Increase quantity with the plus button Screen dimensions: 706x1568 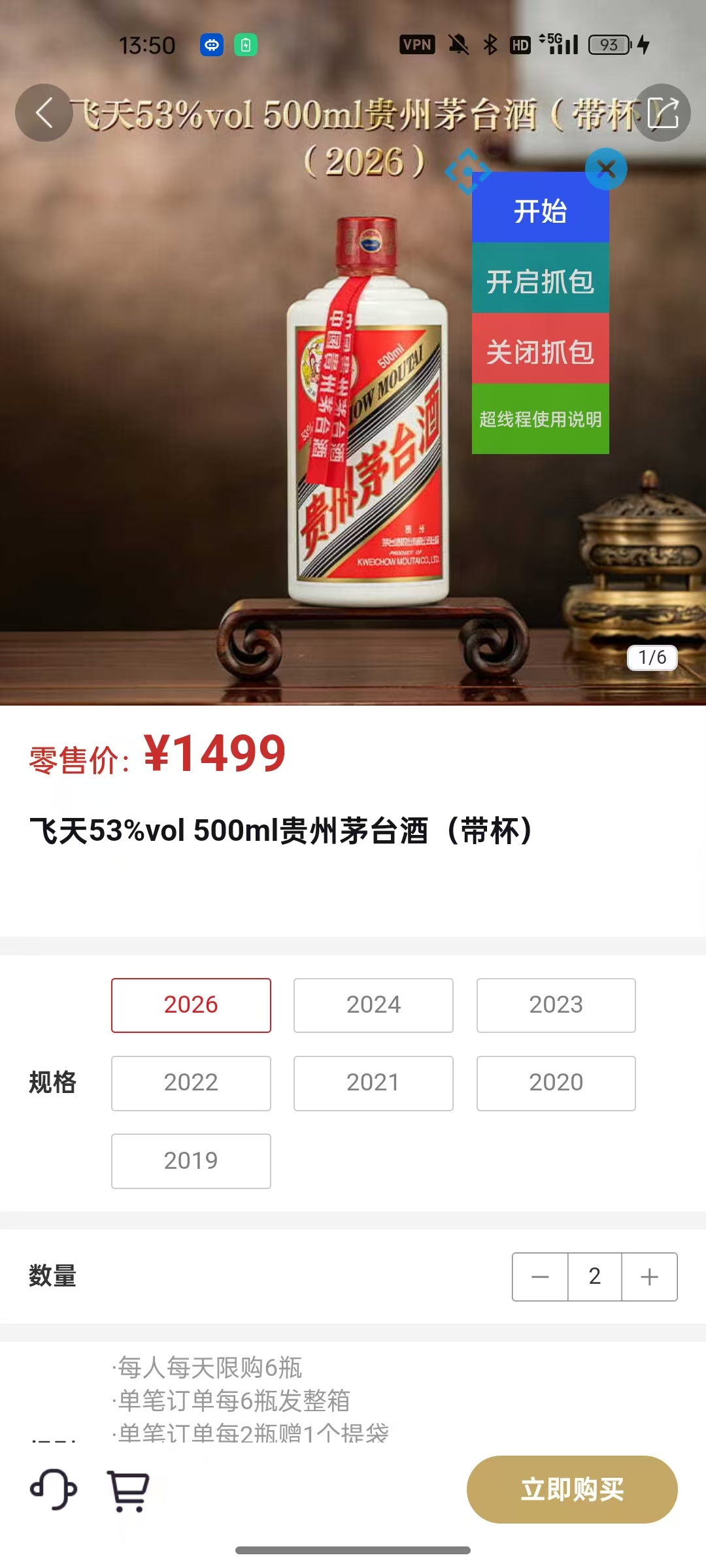(649, 1277)
